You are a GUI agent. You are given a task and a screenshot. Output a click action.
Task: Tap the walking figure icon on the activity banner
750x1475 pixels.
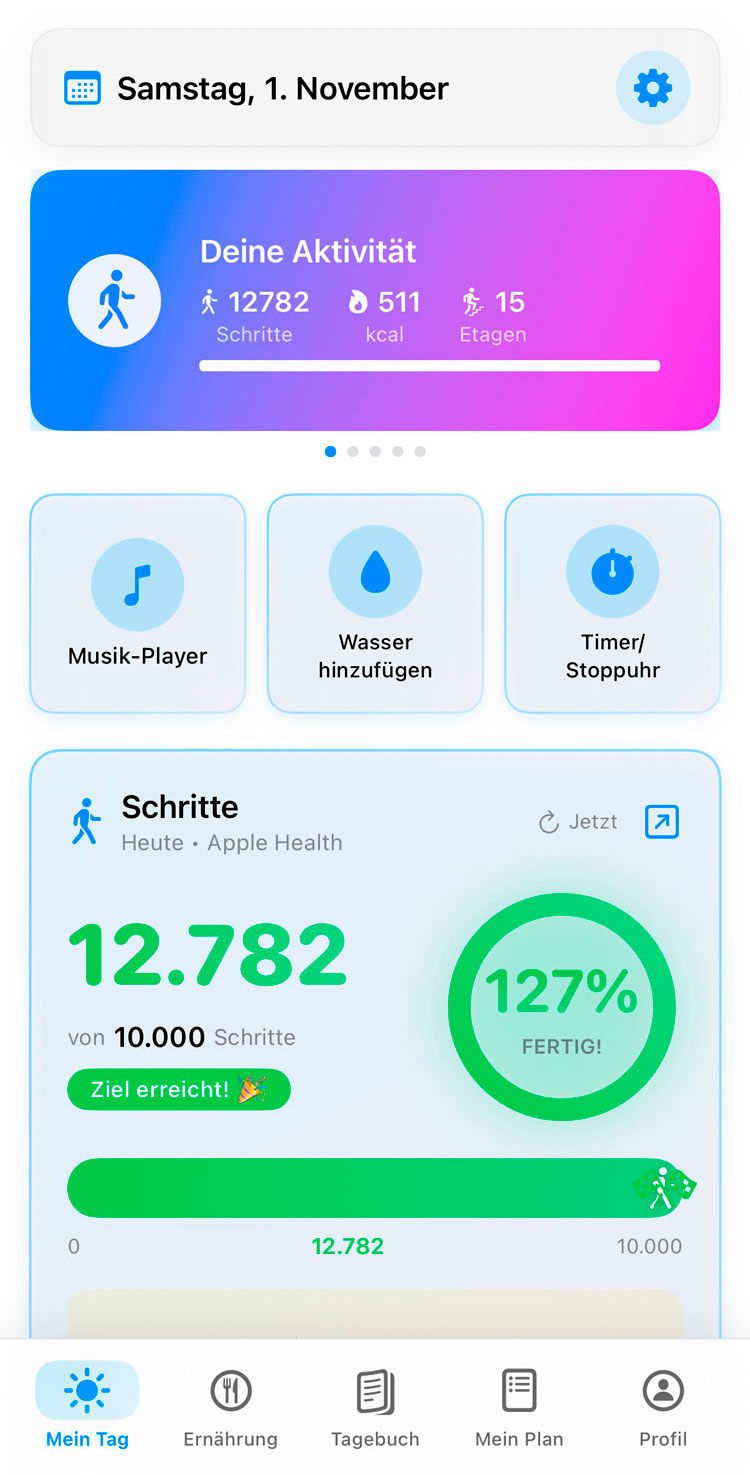[114, 300]
